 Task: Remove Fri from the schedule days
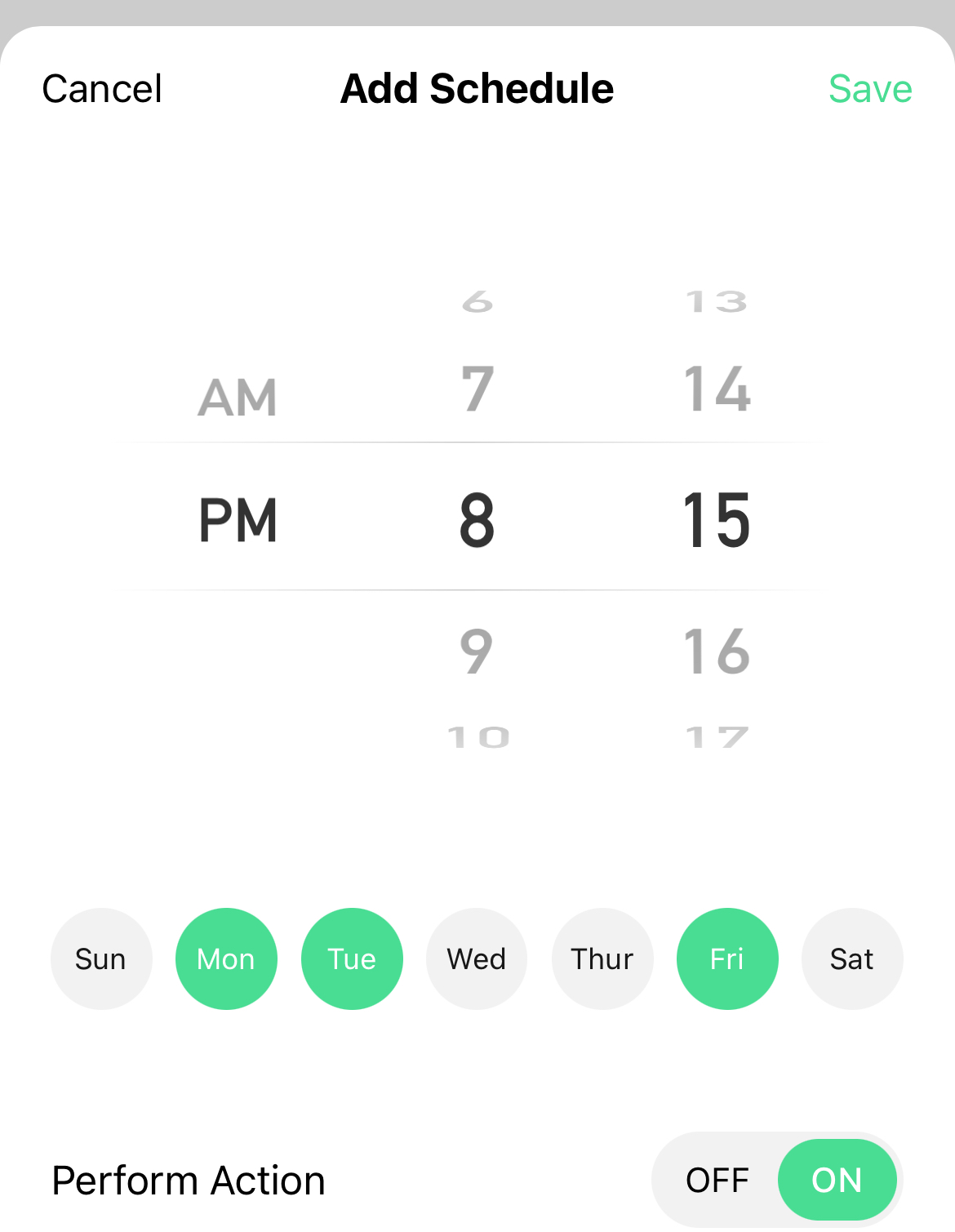727,958
